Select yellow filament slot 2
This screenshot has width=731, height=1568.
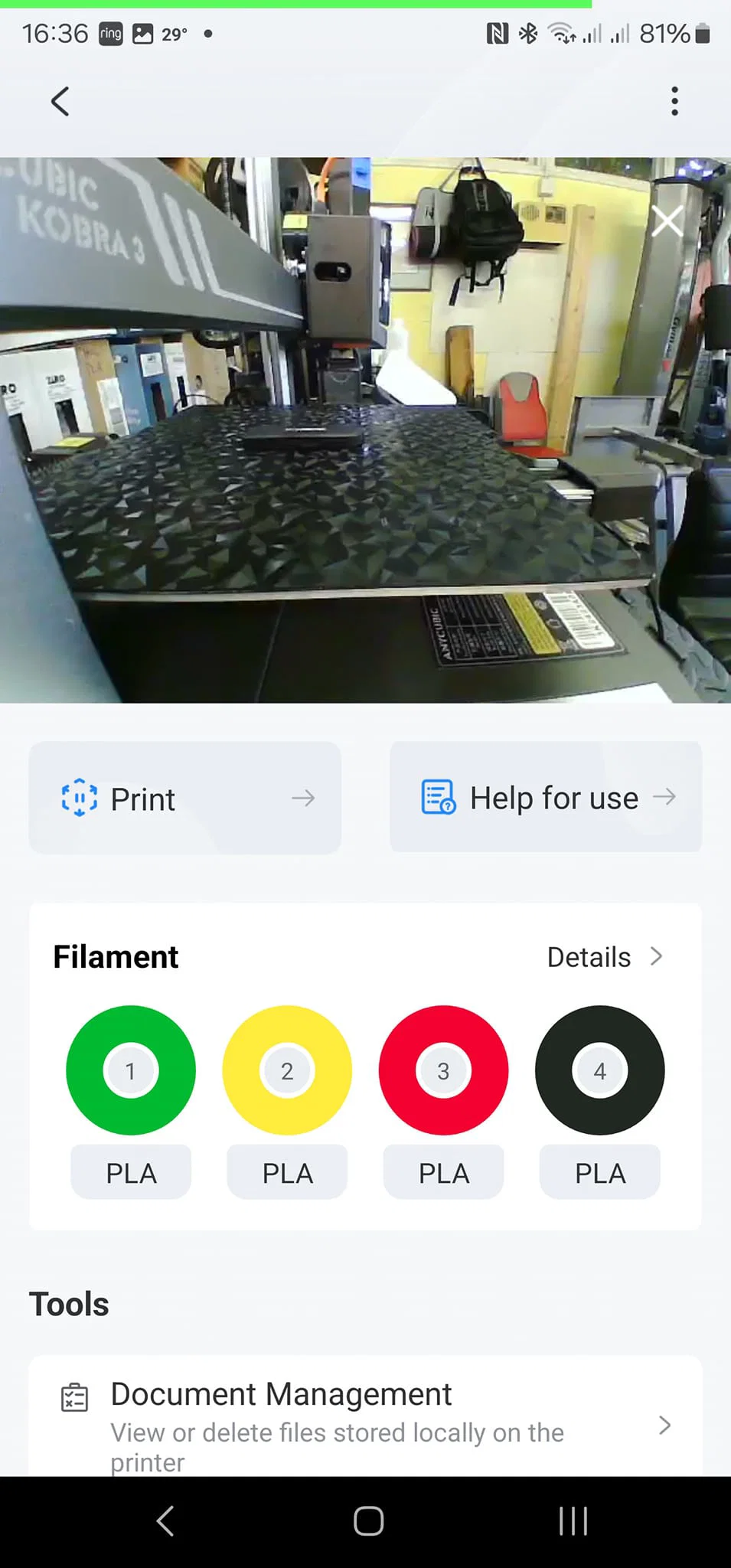(x=287, y=1070)
